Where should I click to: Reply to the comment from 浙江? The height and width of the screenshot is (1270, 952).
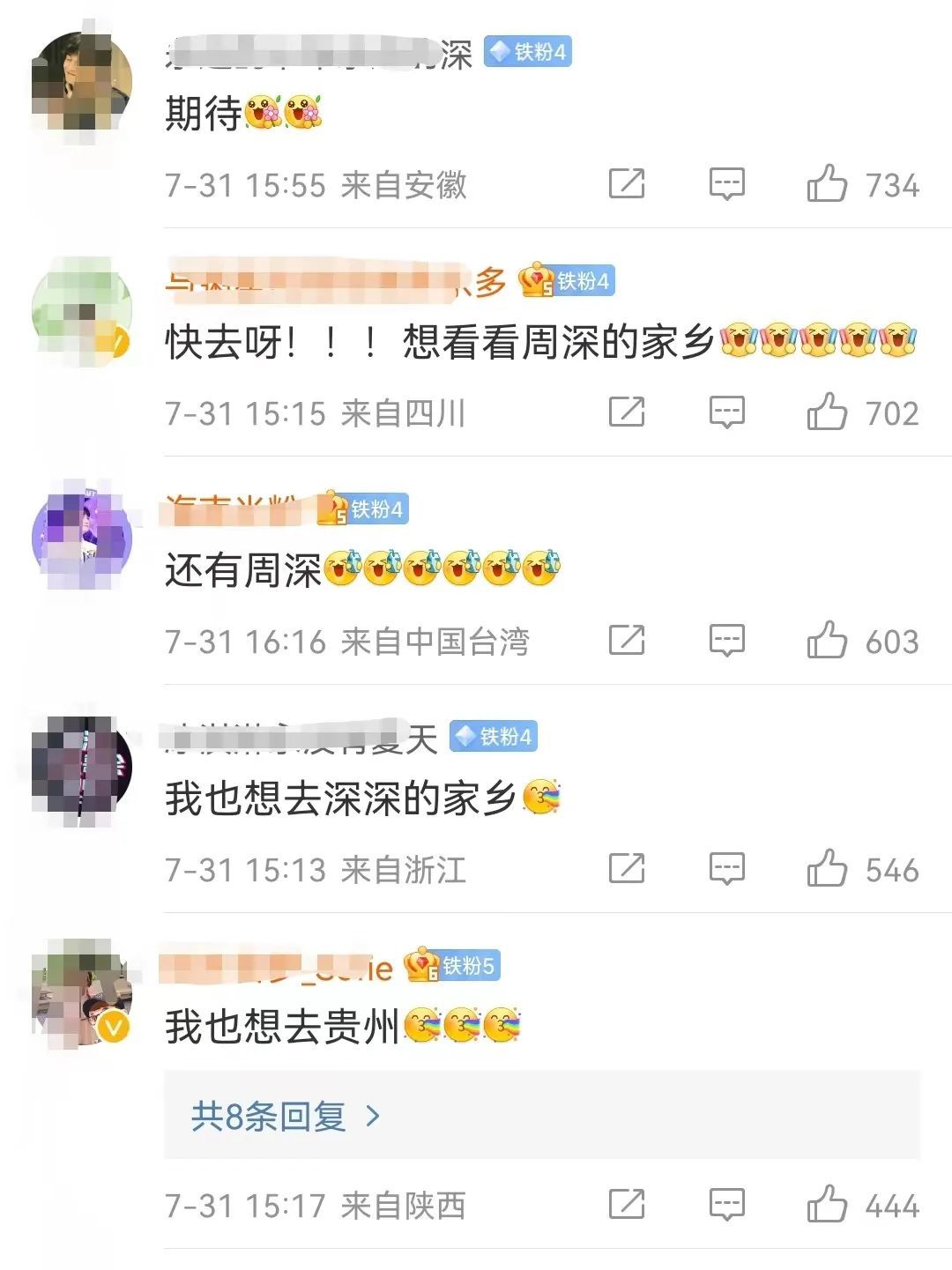point(727,869)
